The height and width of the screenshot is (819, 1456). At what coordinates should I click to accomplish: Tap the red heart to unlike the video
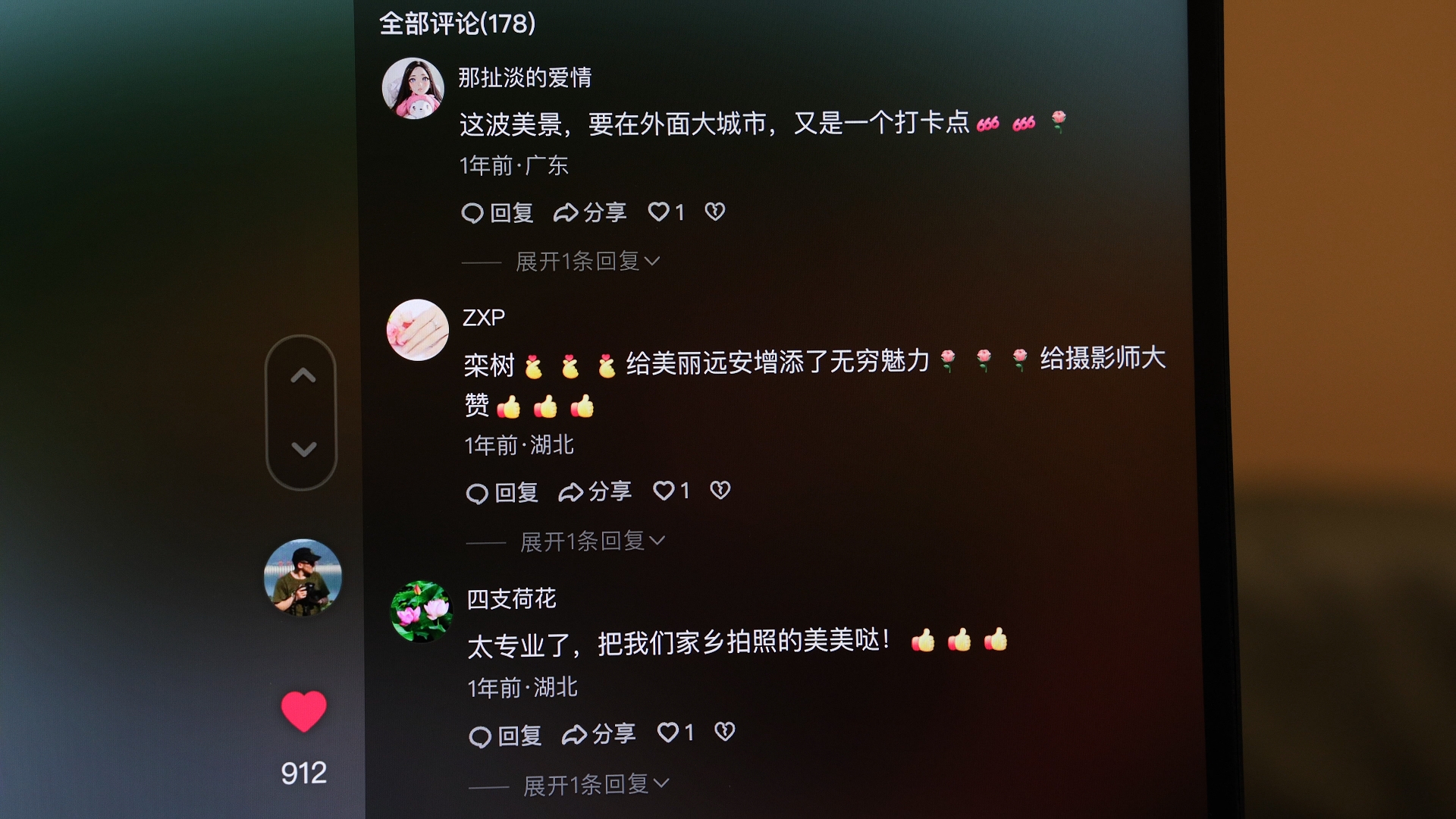point(303,711)
